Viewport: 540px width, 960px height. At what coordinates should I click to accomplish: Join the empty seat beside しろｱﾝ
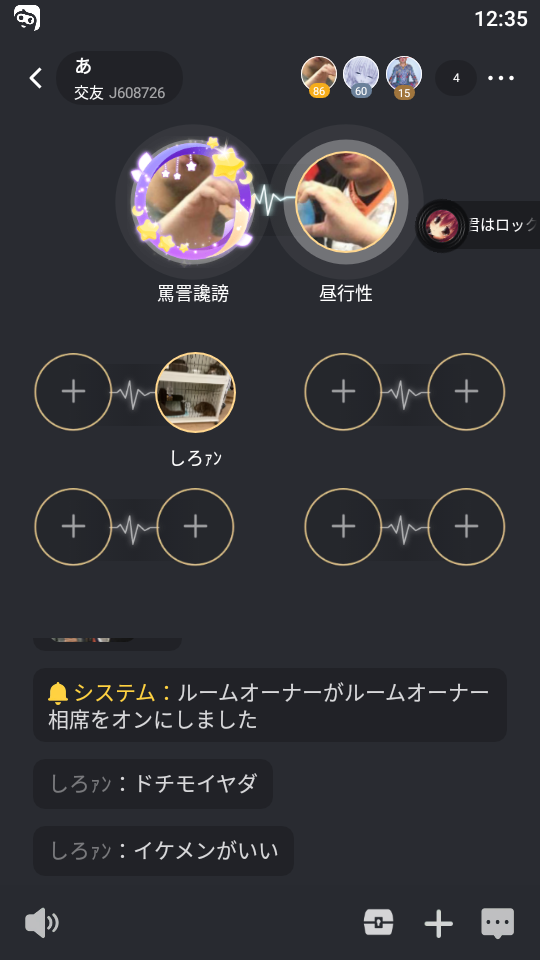[73, 392]
